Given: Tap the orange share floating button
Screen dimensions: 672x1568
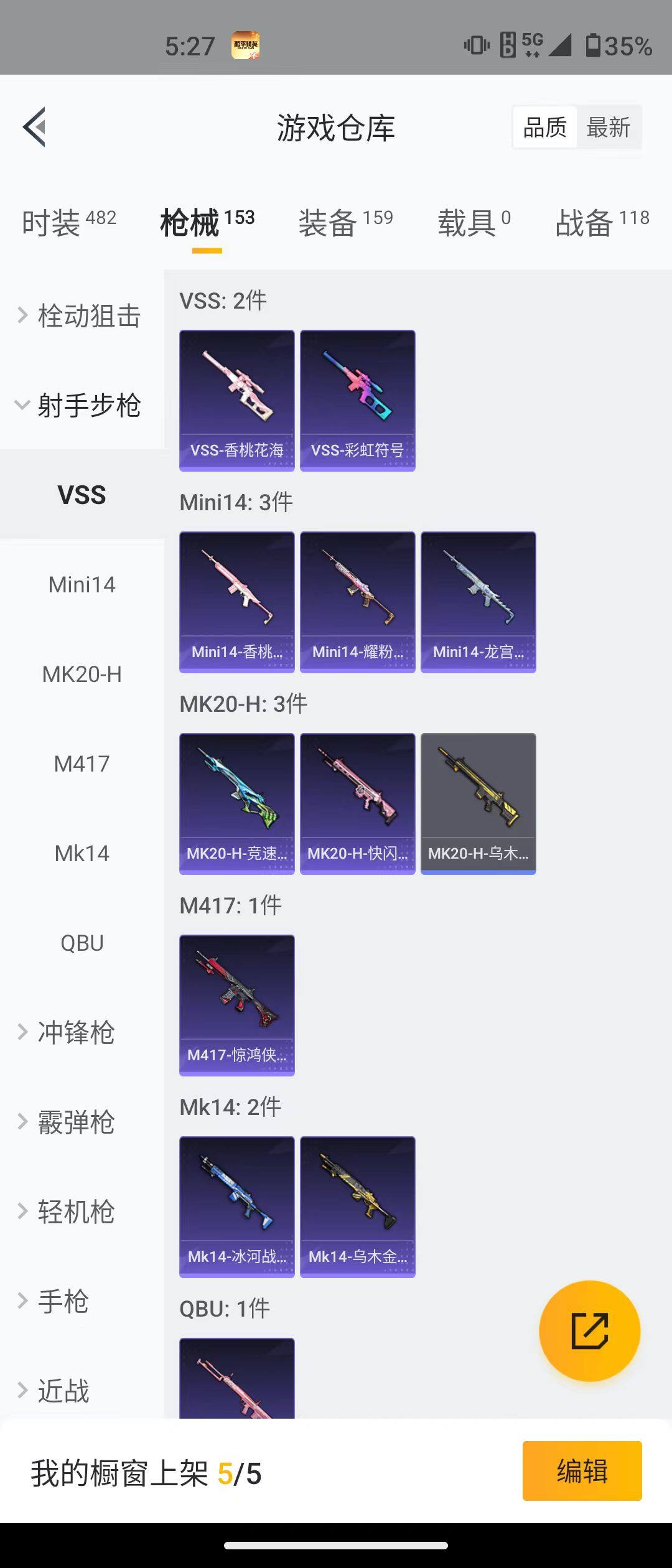Looking at the screenshot, I should (x=589, y=1331).
